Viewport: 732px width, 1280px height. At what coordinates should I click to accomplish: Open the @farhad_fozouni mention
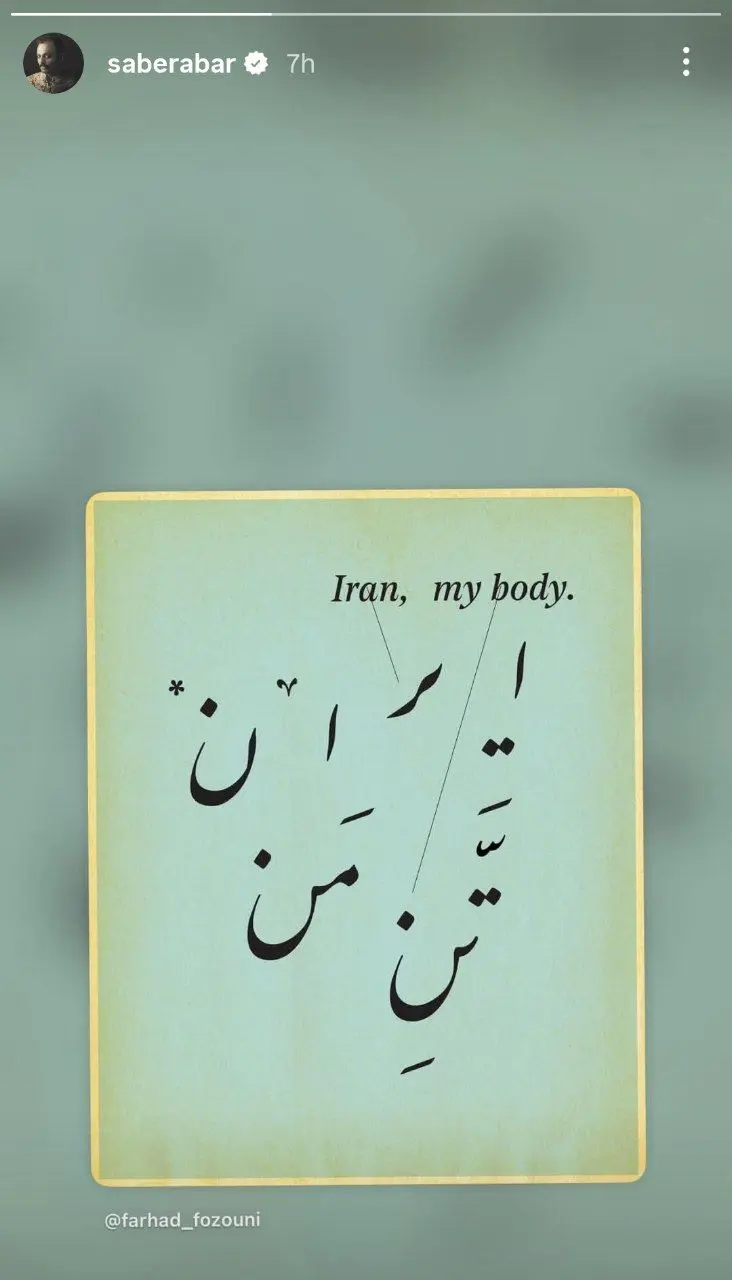pyautogui.click(x=182, y=1220)
